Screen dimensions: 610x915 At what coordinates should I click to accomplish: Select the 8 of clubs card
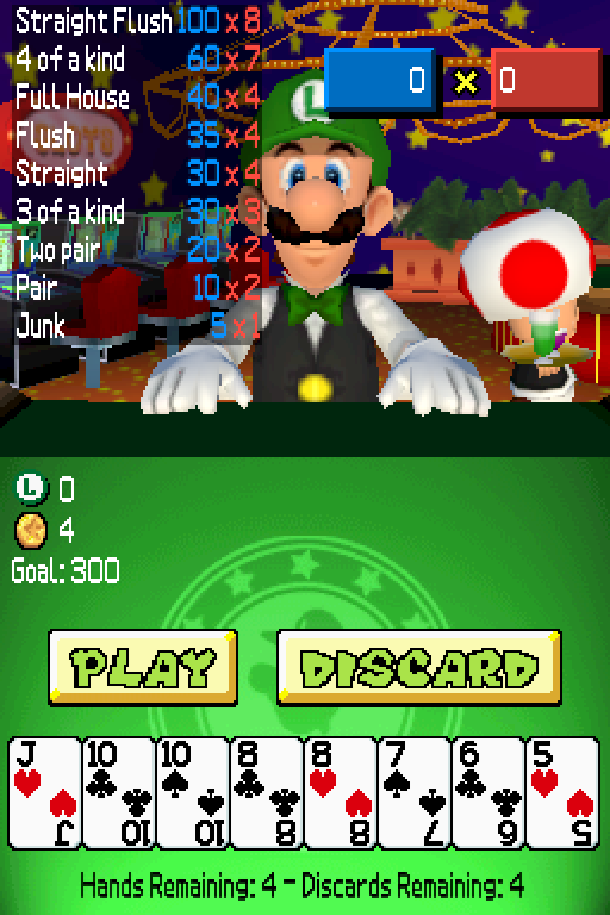tap(267, 793)
